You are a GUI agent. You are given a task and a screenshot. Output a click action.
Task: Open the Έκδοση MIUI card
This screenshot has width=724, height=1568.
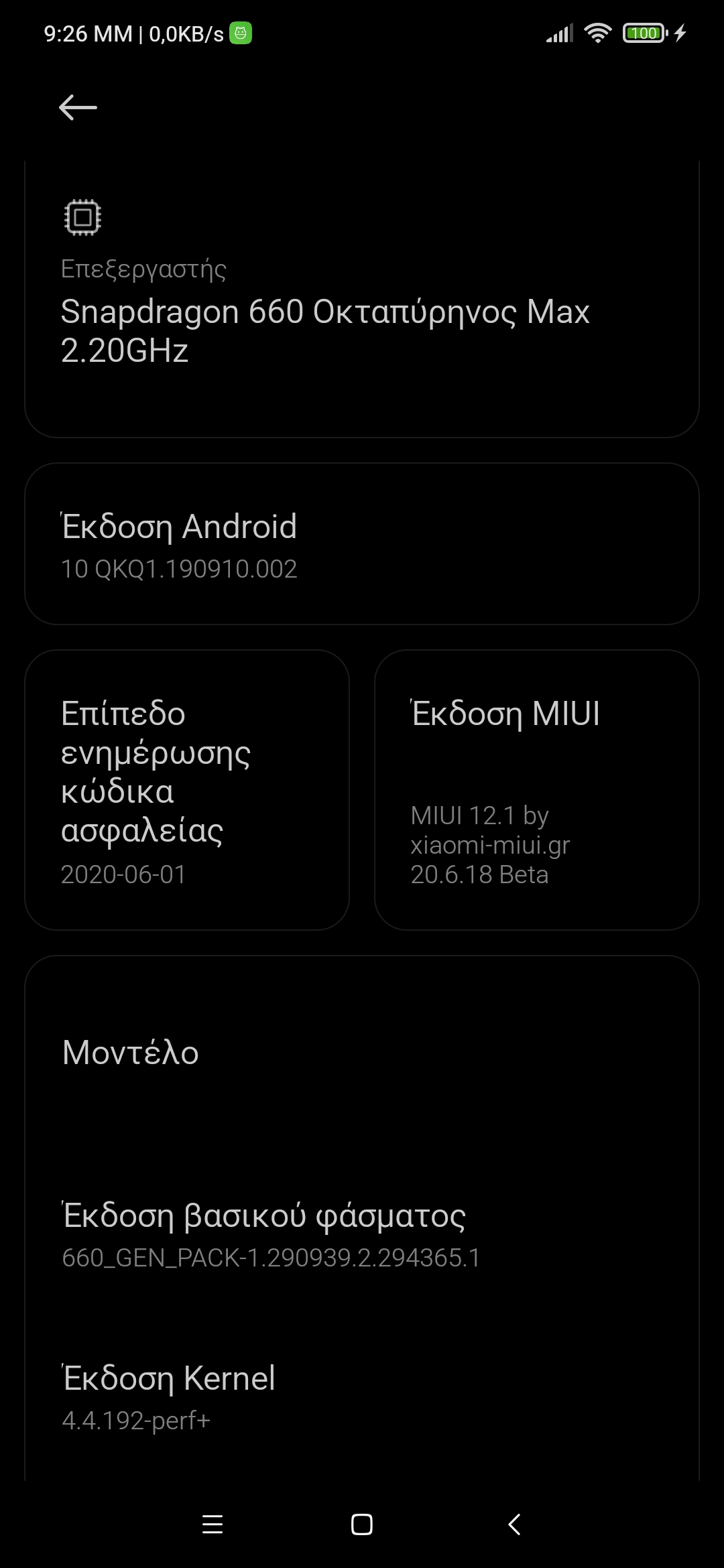536,790
